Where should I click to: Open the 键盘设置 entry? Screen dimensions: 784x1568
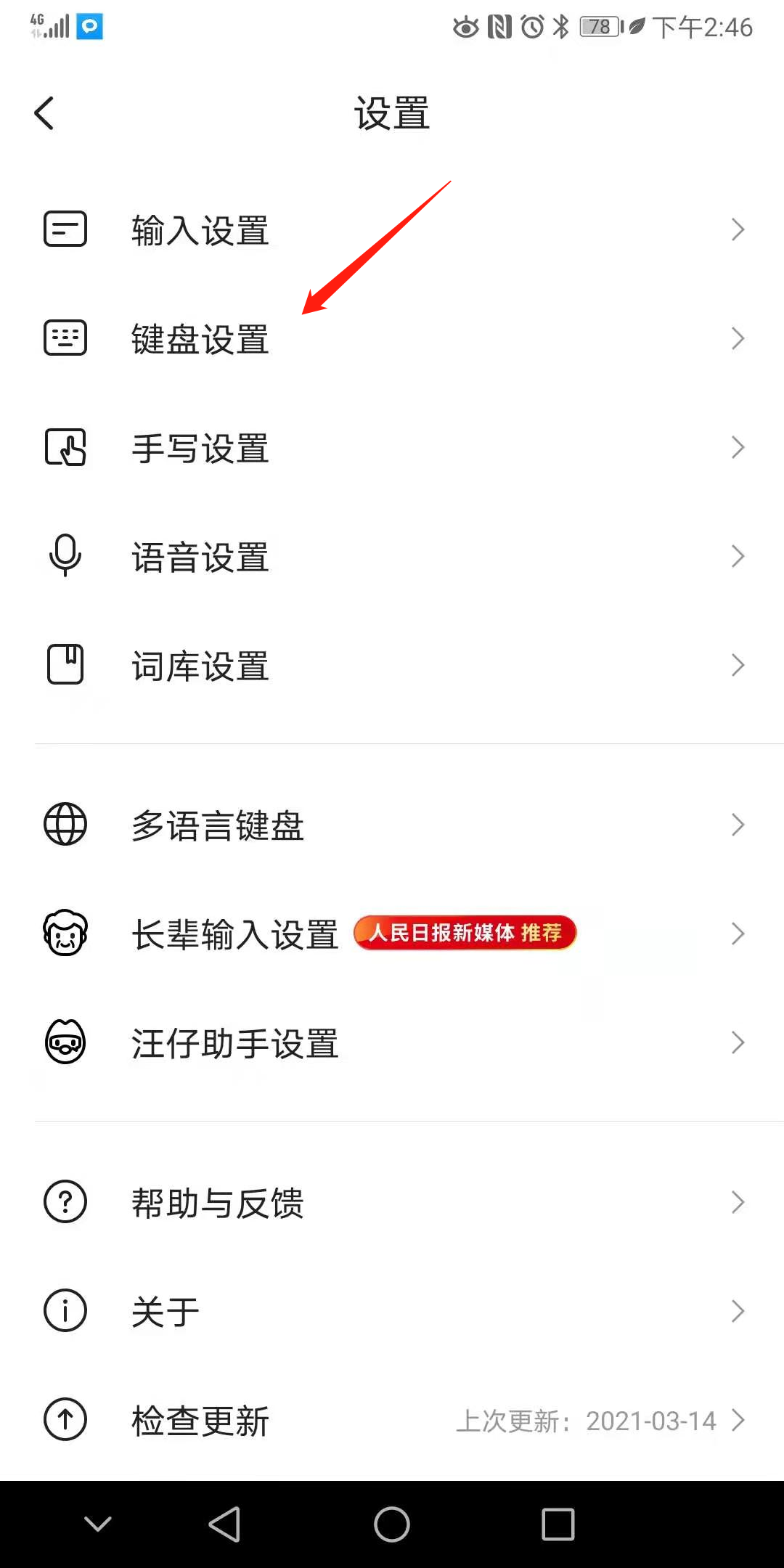pos(201,338)
